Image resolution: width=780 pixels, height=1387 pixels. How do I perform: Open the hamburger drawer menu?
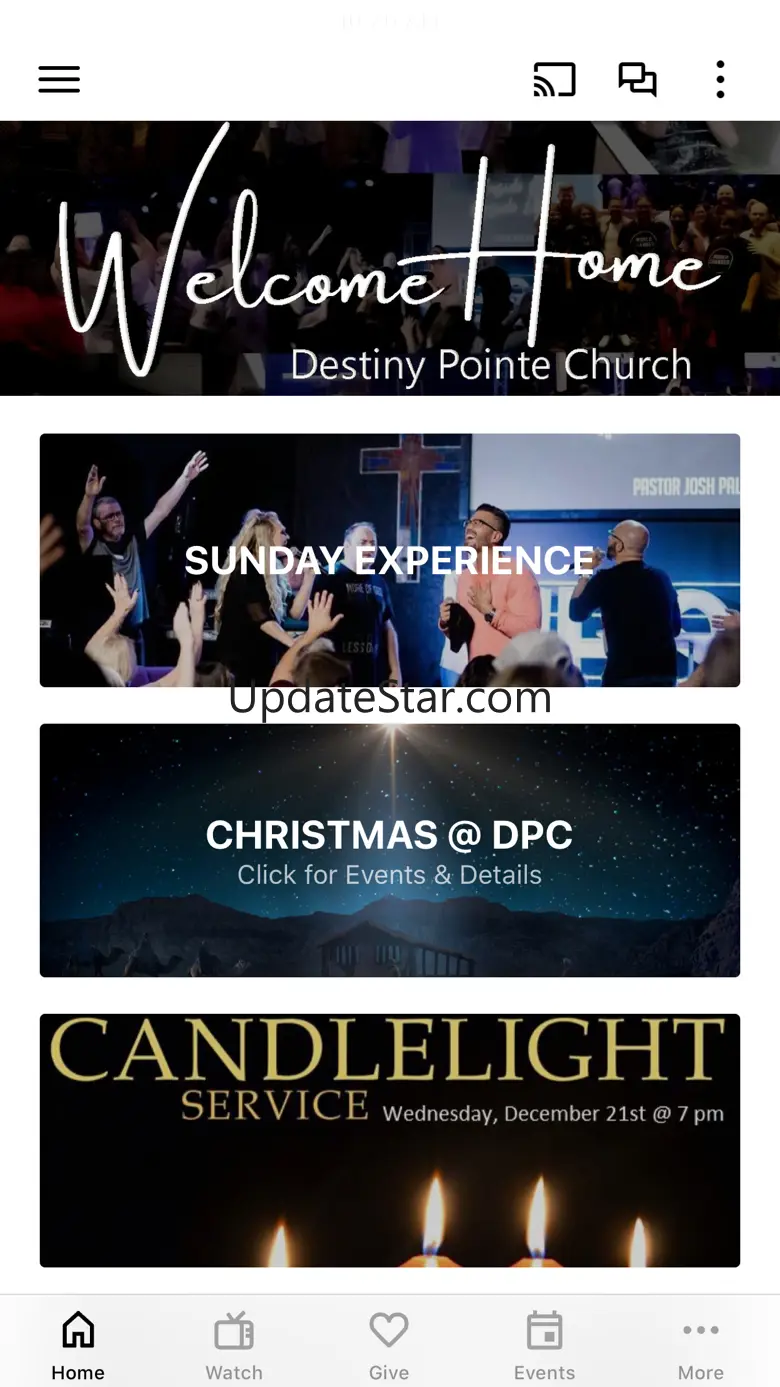point(59,80)
